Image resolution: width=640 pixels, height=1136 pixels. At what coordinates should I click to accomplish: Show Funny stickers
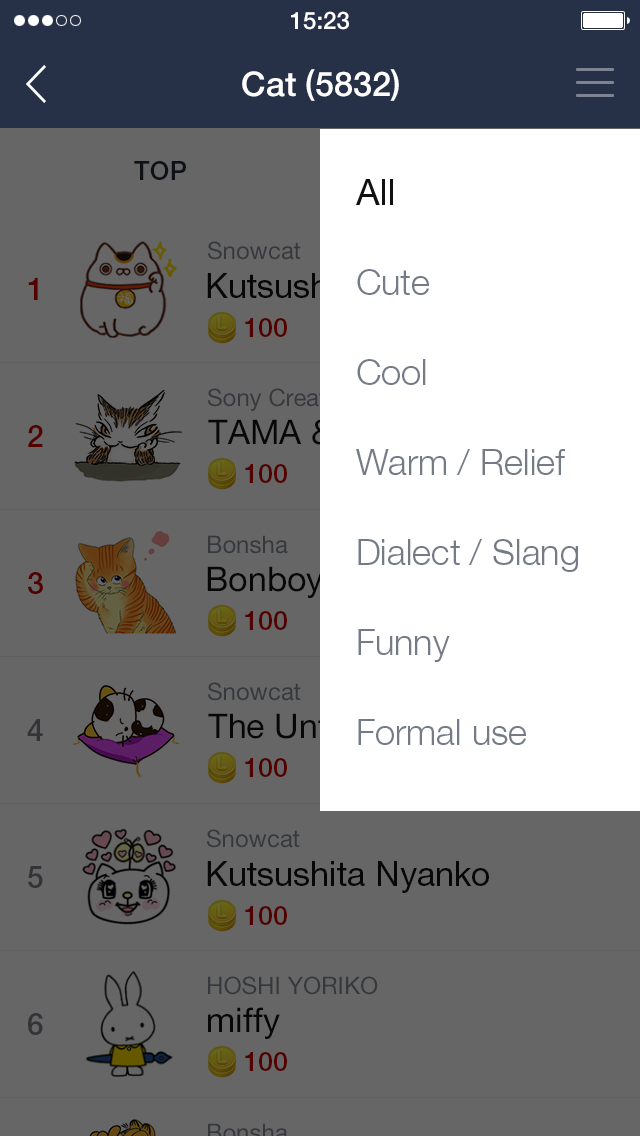(403, 643)
